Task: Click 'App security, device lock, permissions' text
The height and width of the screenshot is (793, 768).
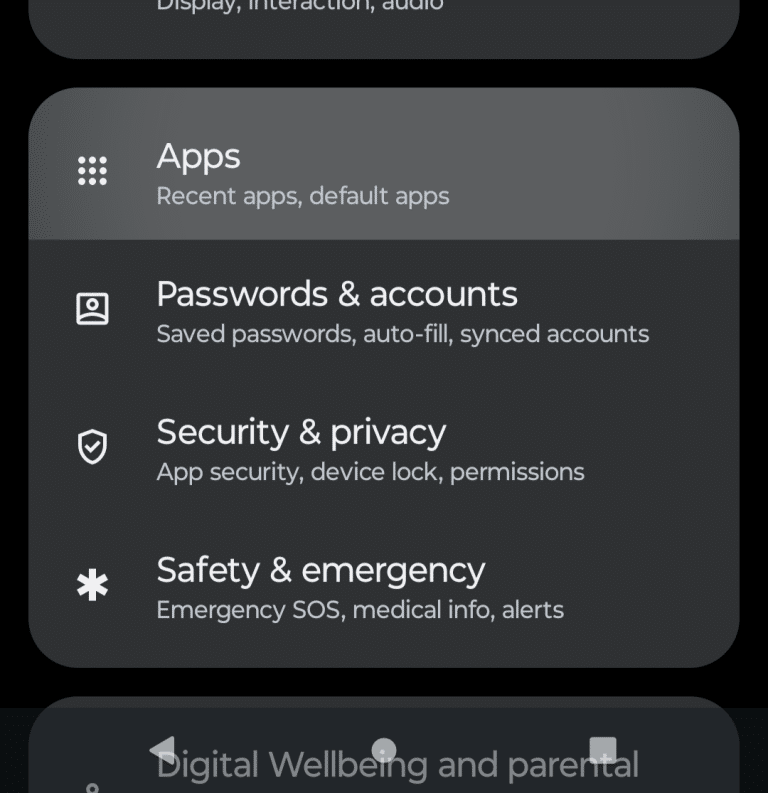Action: (370, 471)
